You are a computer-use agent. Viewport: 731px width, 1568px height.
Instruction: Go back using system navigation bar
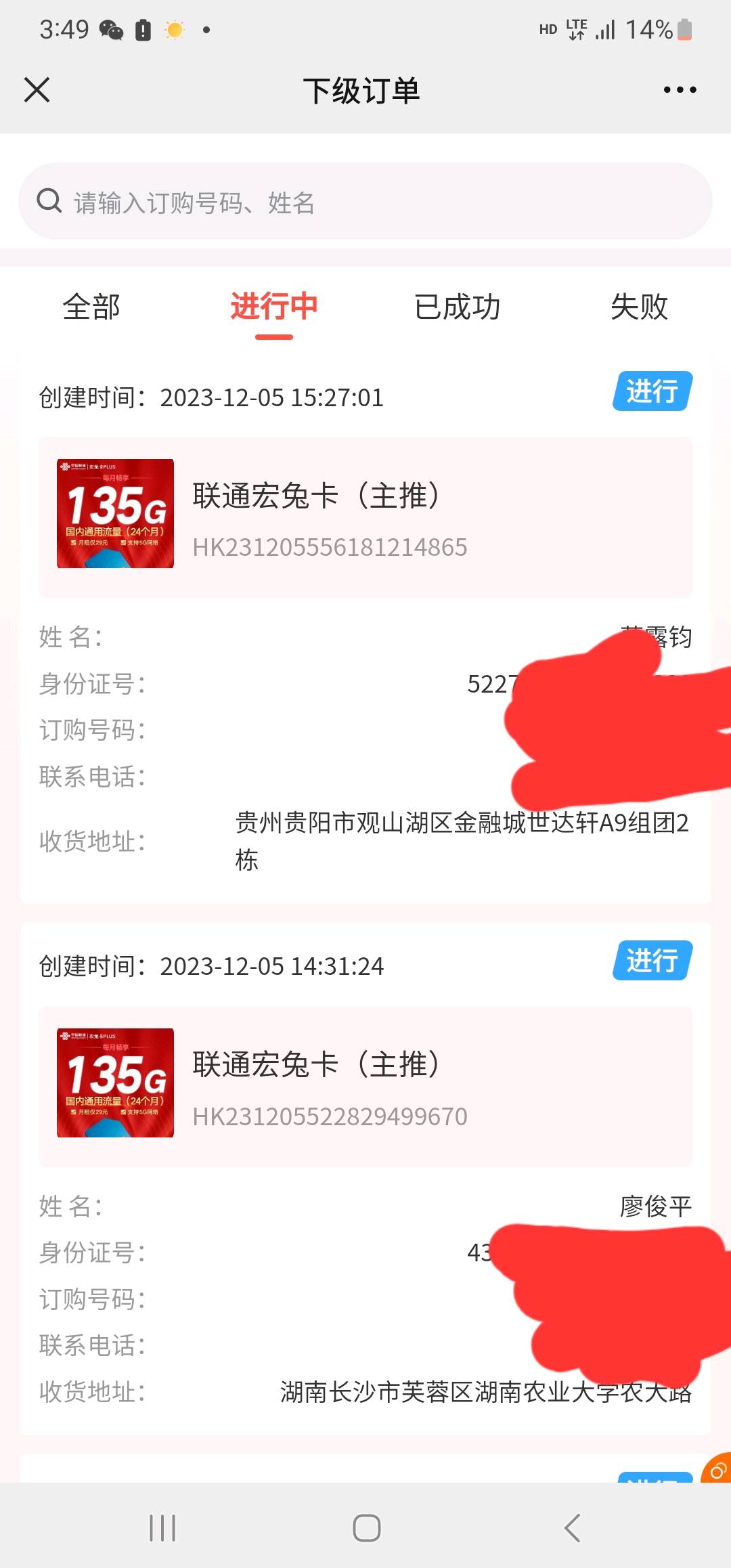pos(572,1528)
